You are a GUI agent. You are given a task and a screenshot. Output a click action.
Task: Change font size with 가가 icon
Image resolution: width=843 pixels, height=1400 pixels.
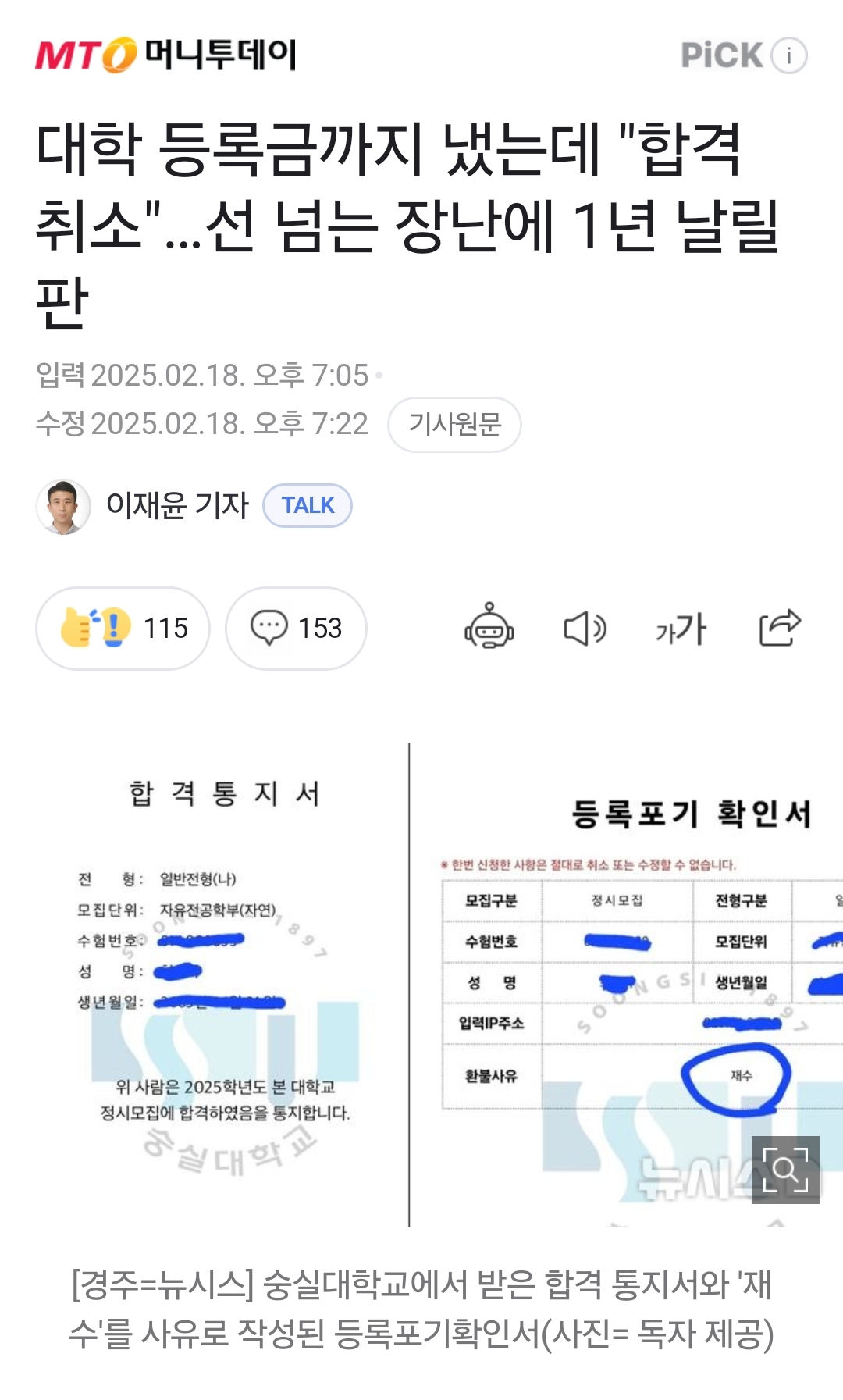tap(681, 628)
